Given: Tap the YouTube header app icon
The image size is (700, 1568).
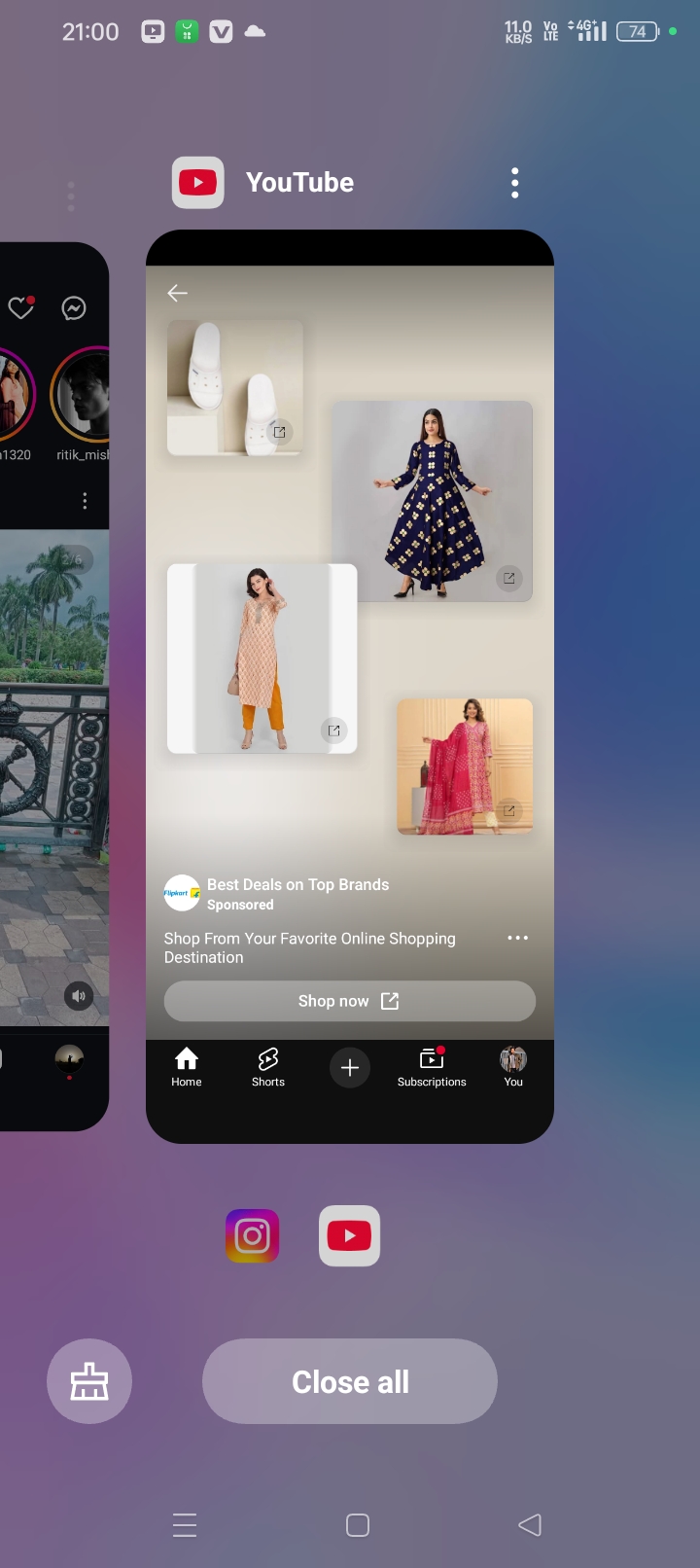Looking at the screenshot, I should (x=198, y=183).
